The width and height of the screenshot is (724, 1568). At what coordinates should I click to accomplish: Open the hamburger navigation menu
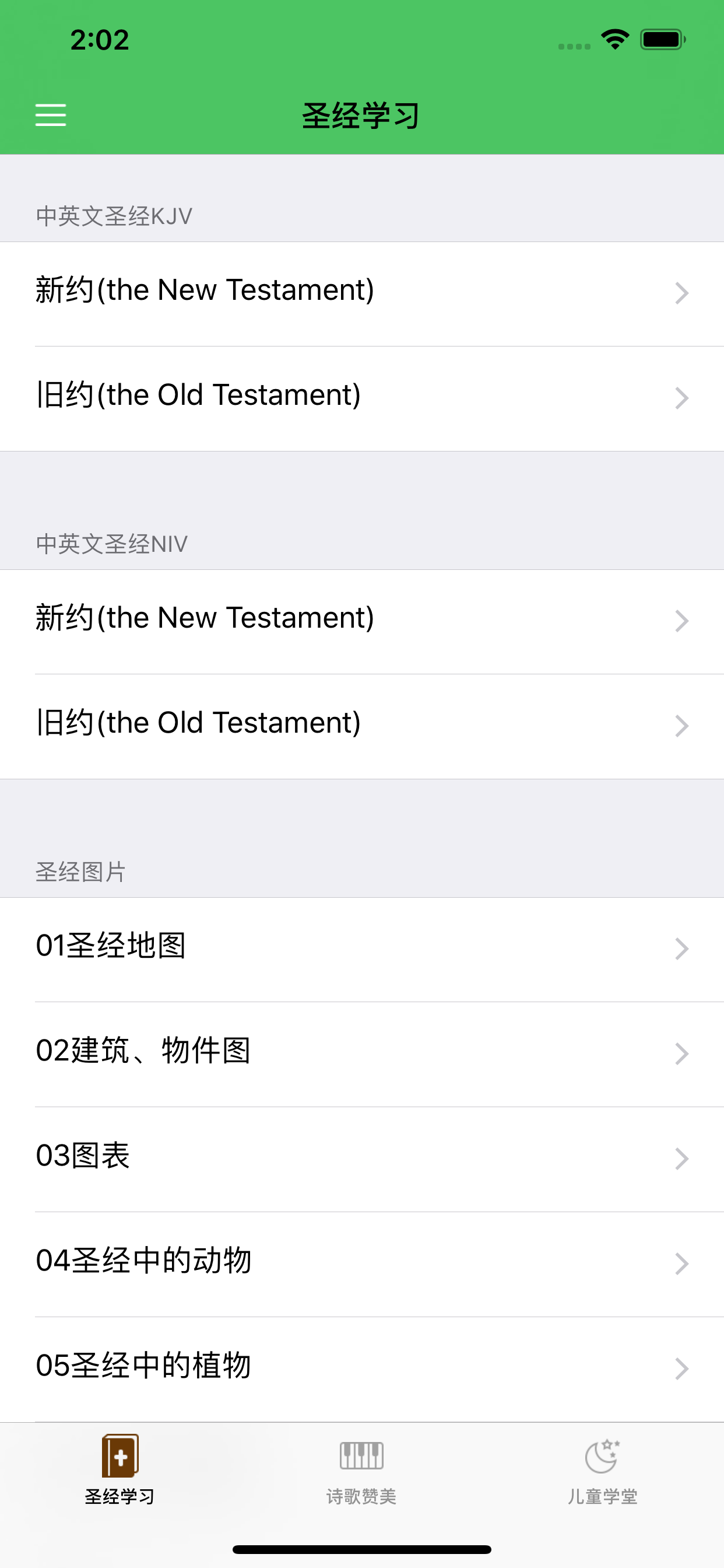click(x=51, y=116)
